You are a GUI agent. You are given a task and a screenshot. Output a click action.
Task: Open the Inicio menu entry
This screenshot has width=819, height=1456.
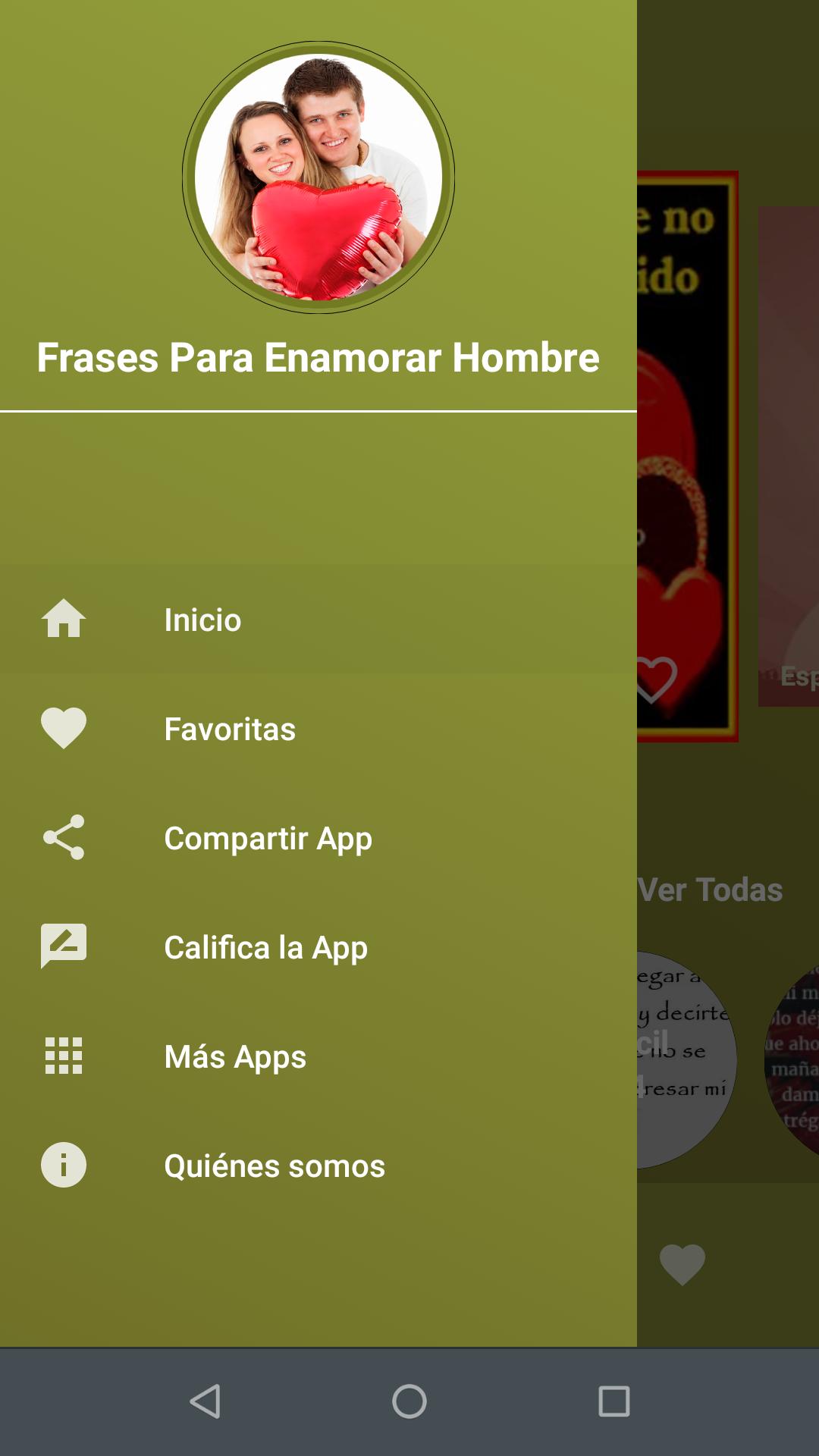pos(202,620)
